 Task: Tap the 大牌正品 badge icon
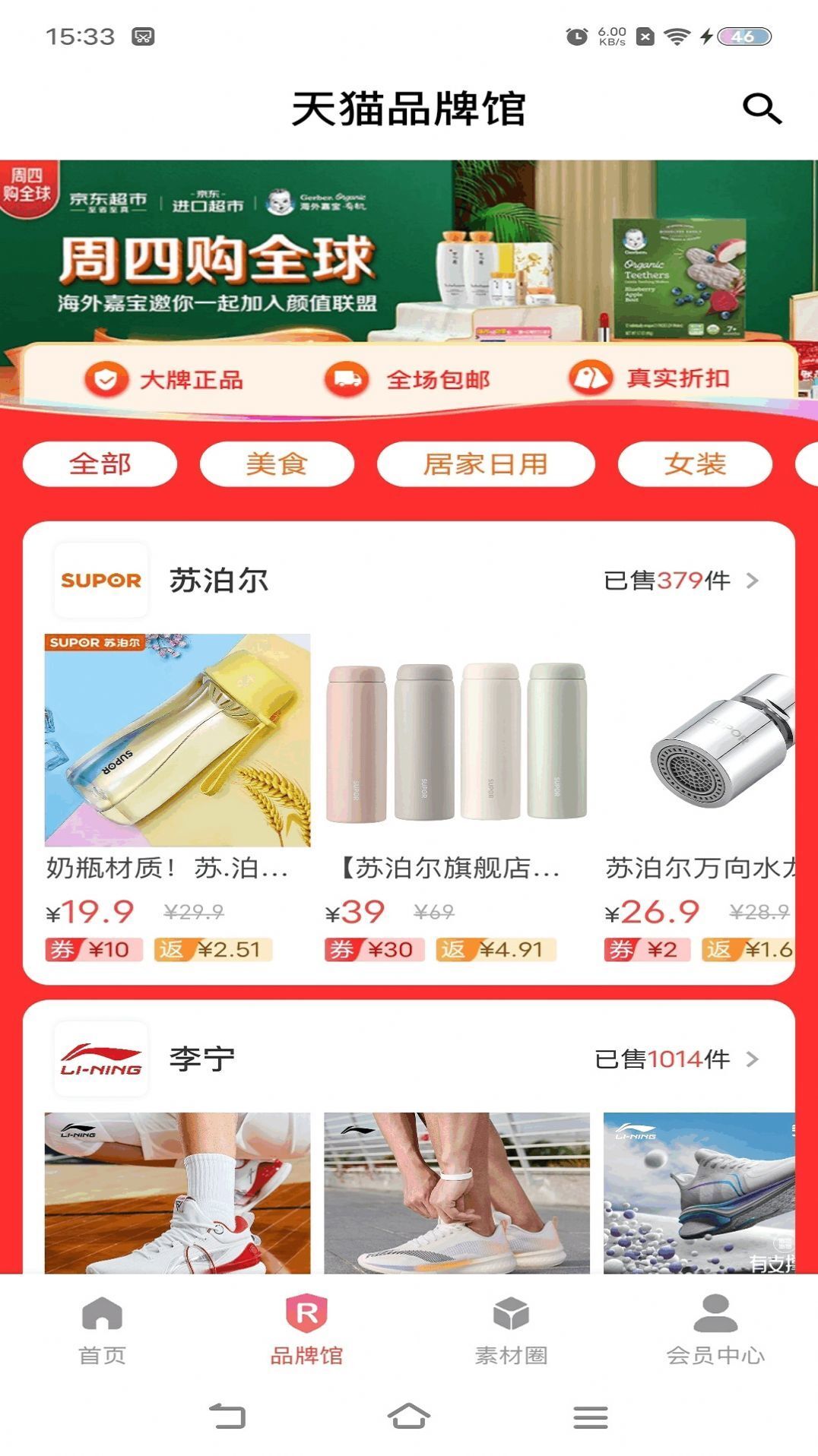(106, 379)
